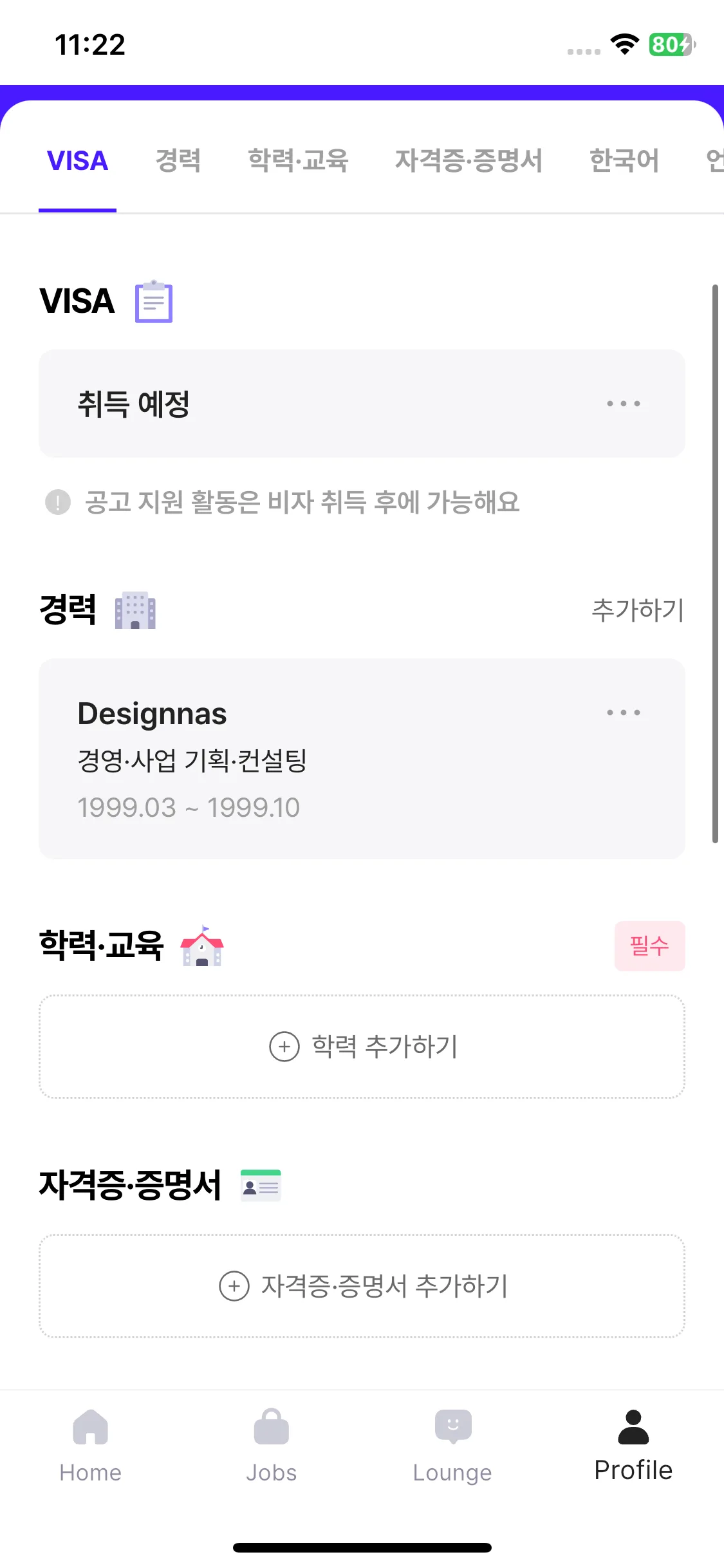Tap 자격증·증명서 추가하기 to add a certificate
Image resolution: width=724 pixels, height=1568 pixels.
coord(362,1286)
